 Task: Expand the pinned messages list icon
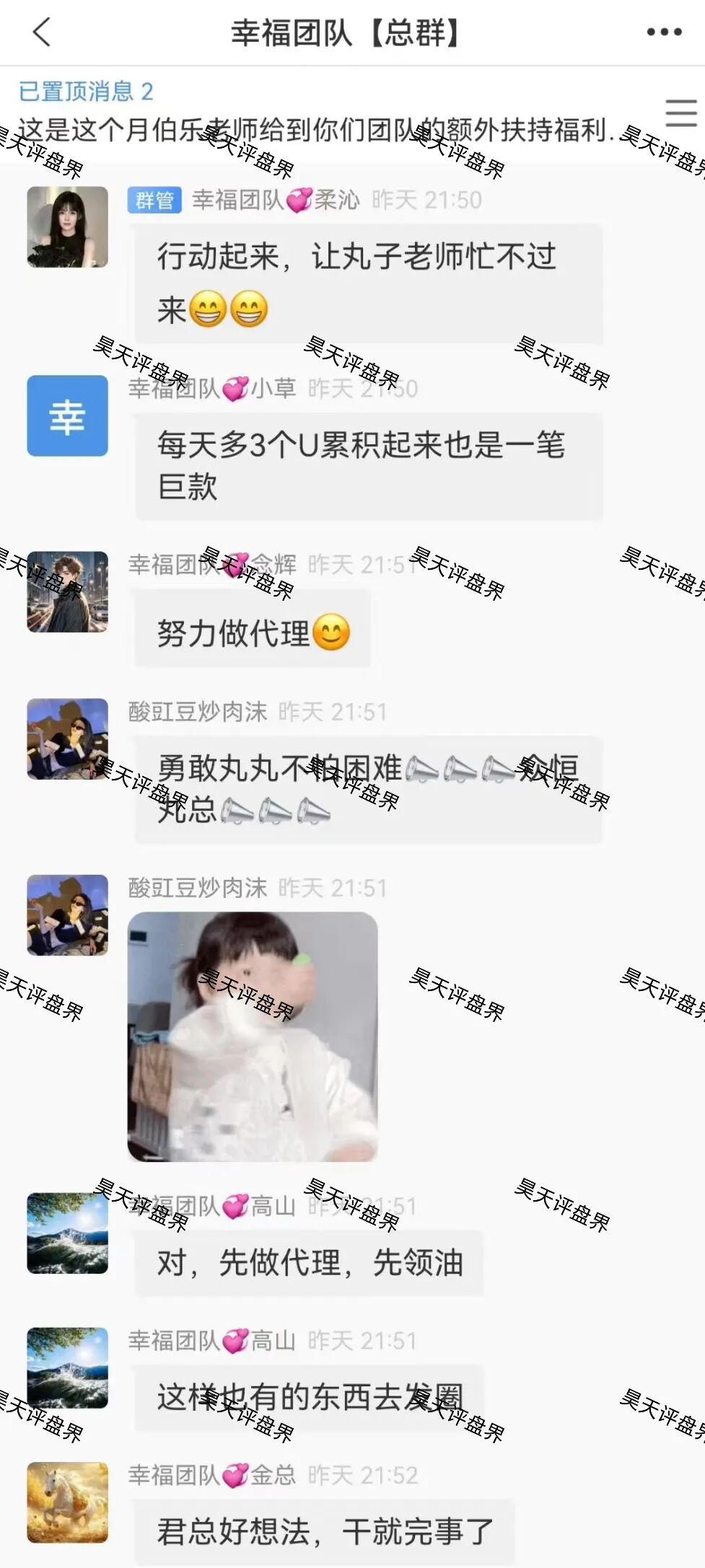[680, 113]
